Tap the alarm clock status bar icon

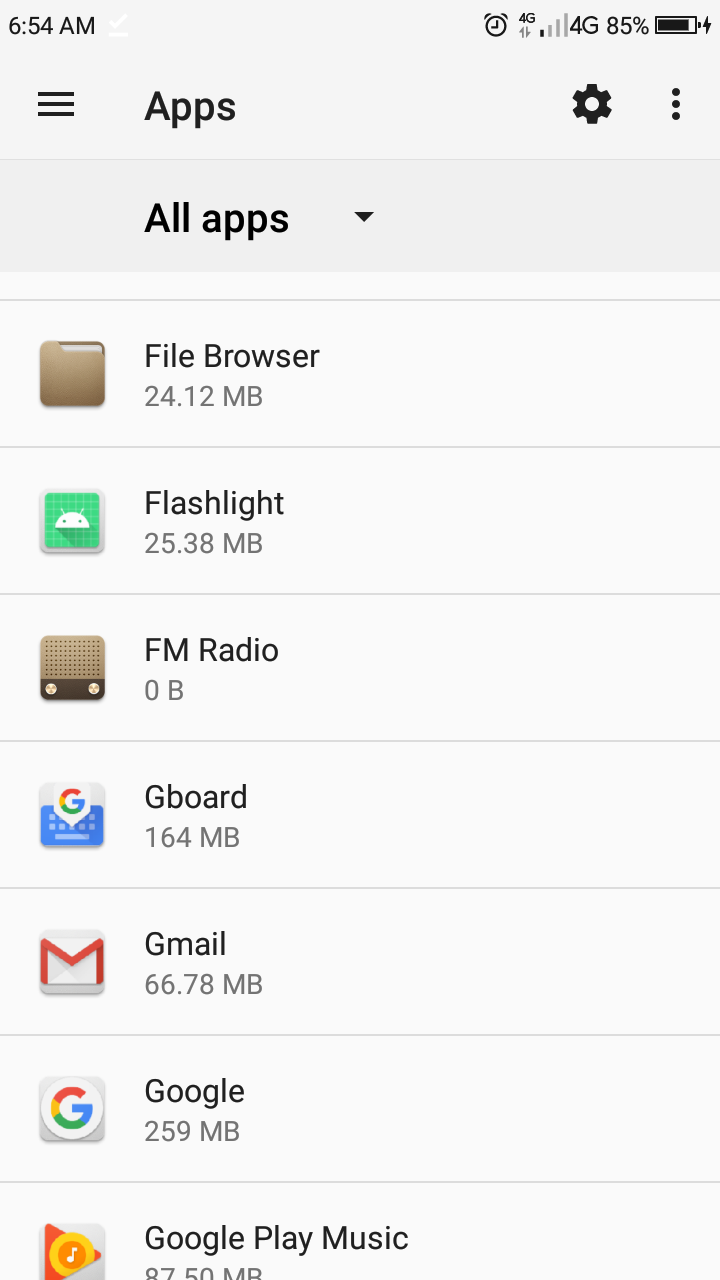tap(496, 25)
